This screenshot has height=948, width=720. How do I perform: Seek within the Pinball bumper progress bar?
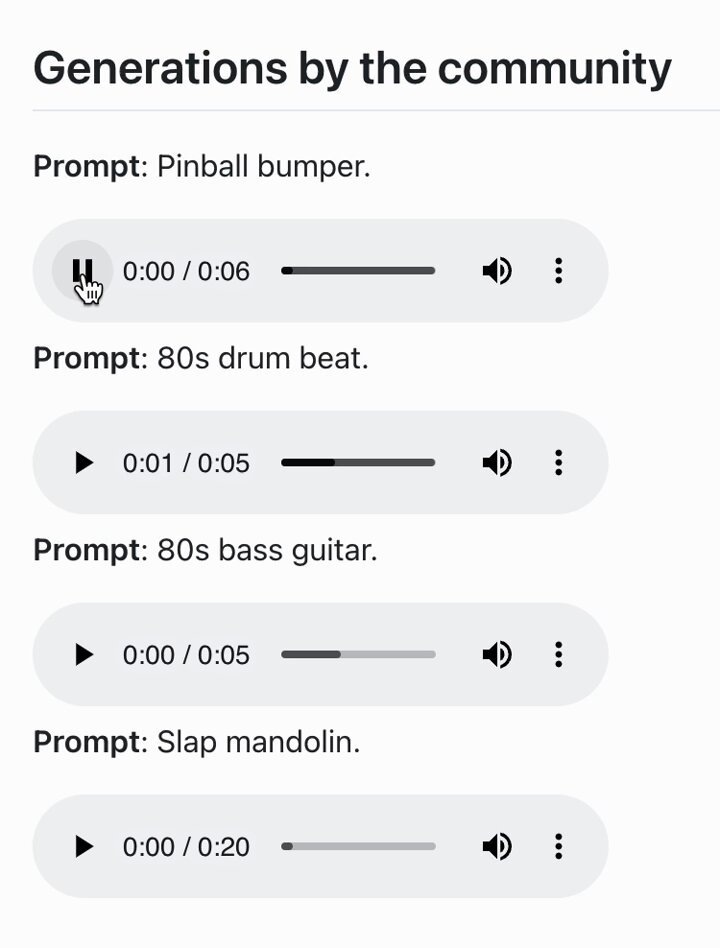(358, 271)
